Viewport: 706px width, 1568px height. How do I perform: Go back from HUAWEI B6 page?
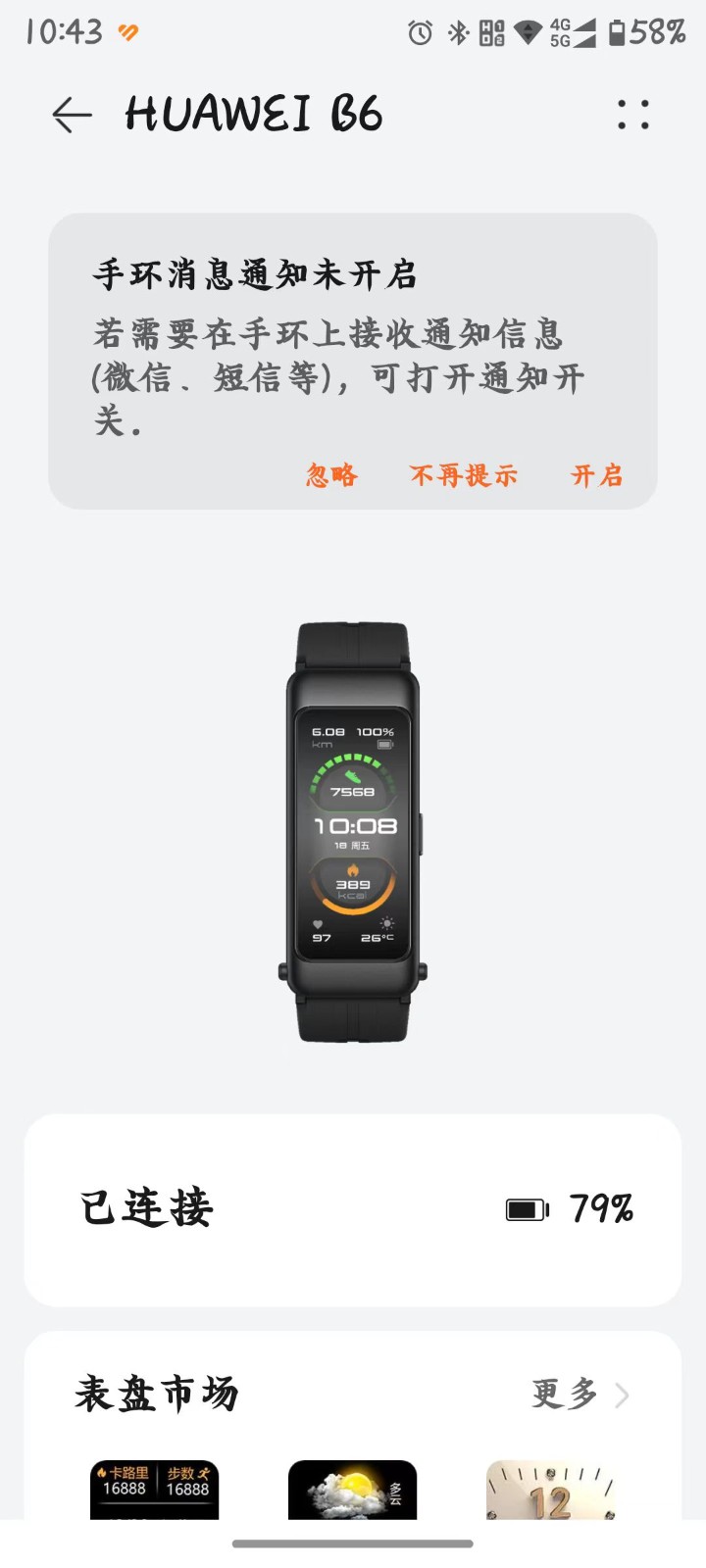[x=72, y=115]
